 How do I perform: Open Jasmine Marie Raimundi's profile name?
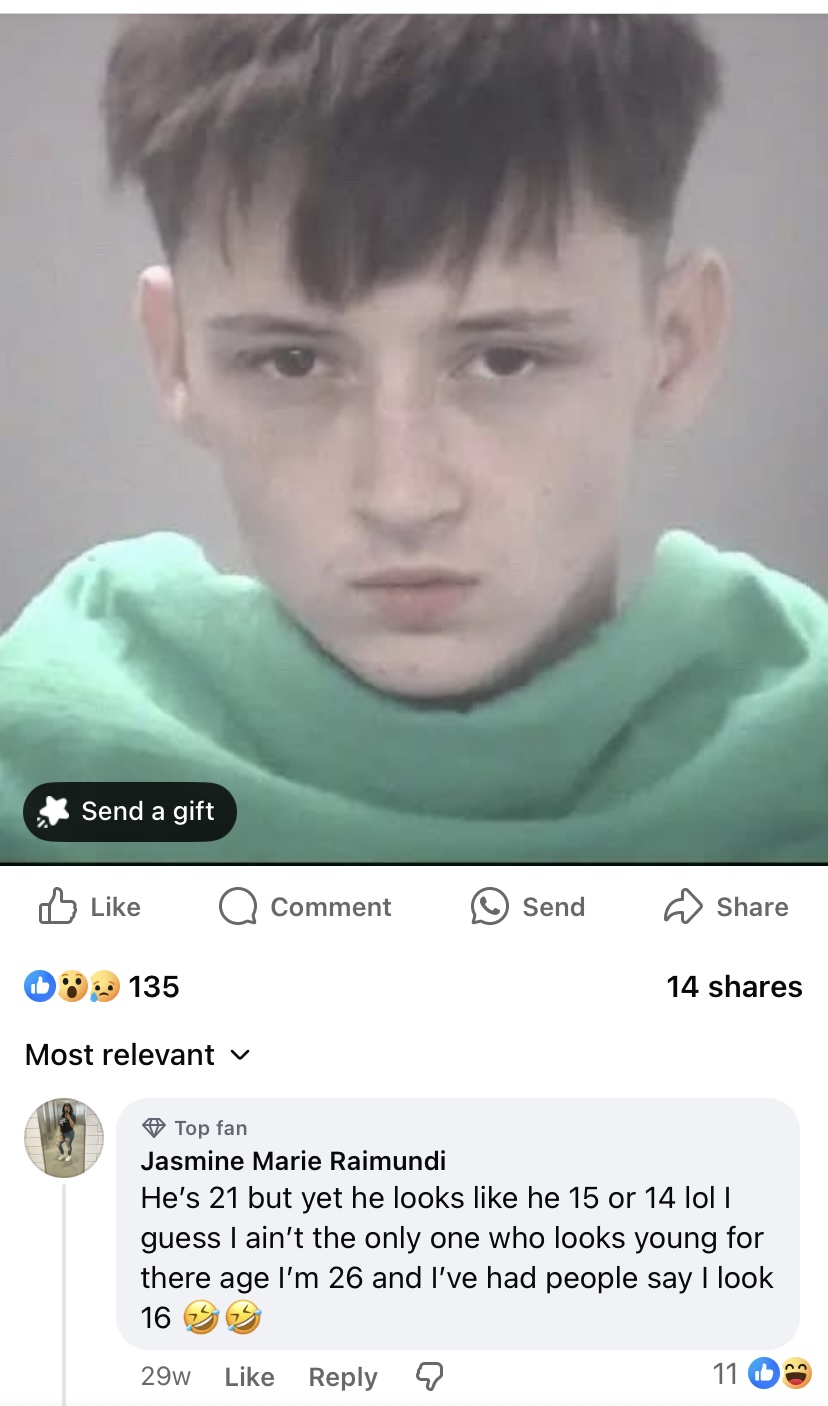click(293, 1161)
